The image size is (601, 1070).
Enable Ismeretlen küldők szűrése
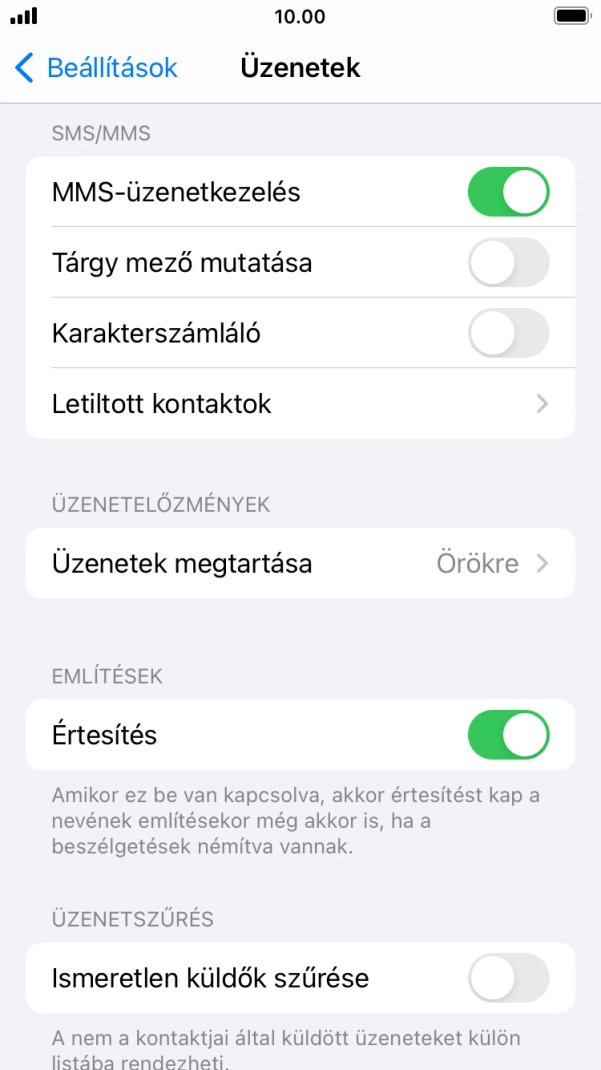(x=508, y=978)
